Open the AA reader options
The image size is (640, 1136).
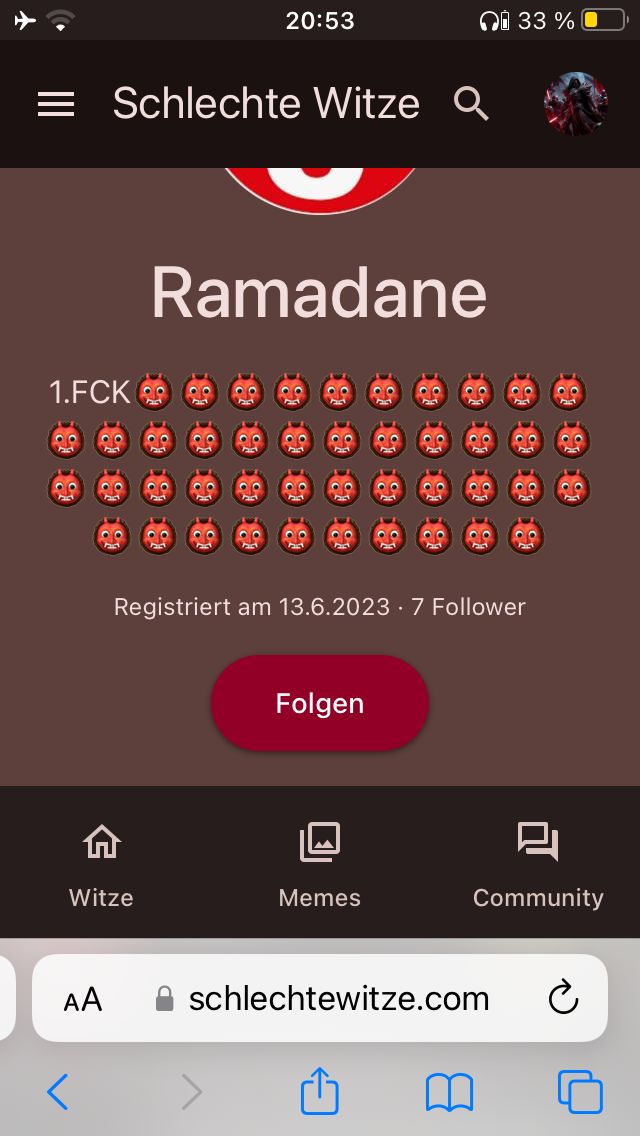(x=83, y=999)
